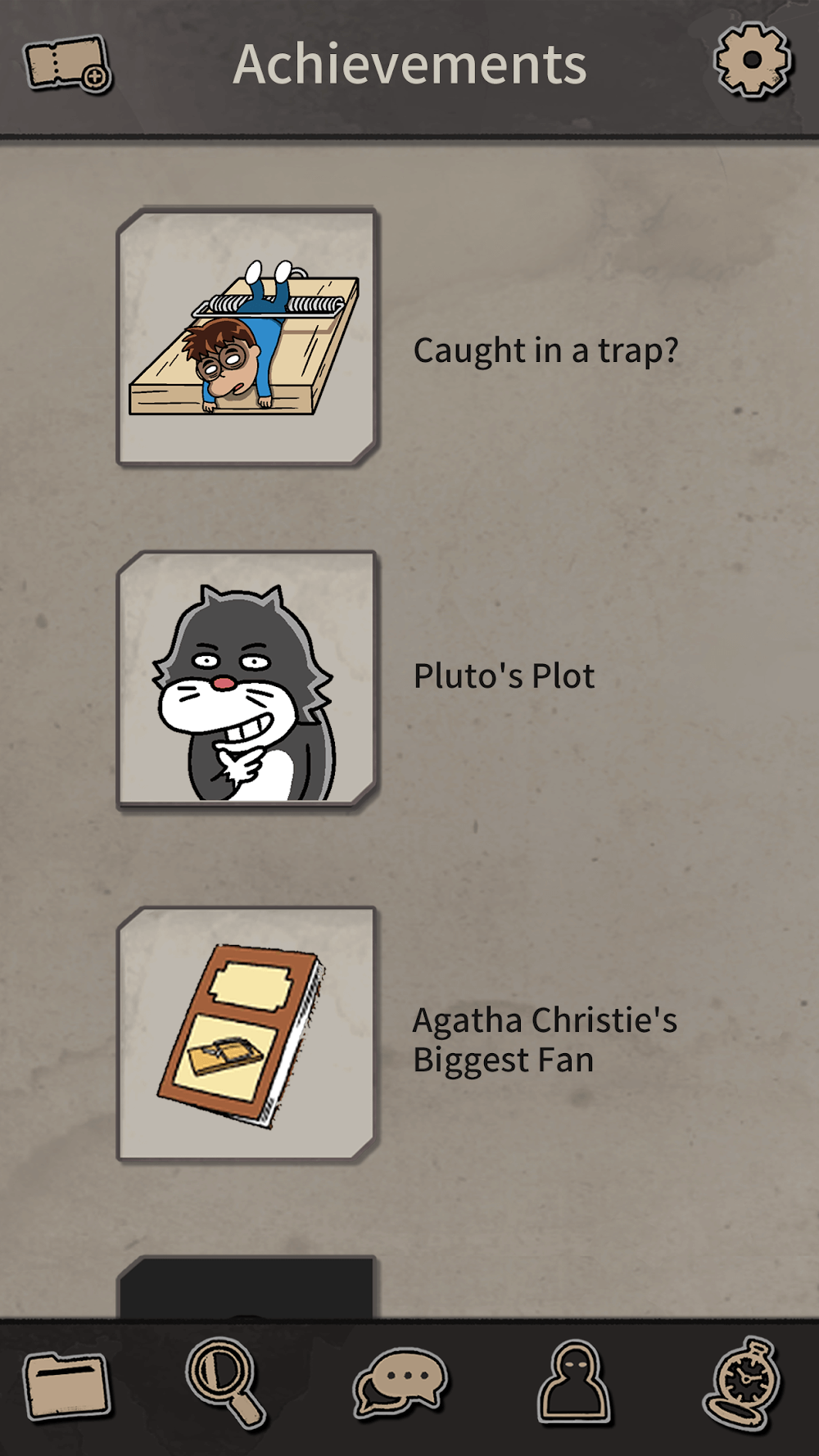
Task: Open Agatha Christie's Biggest Fan achievement
Action: pyautogui.click(x=247, y=1033)
